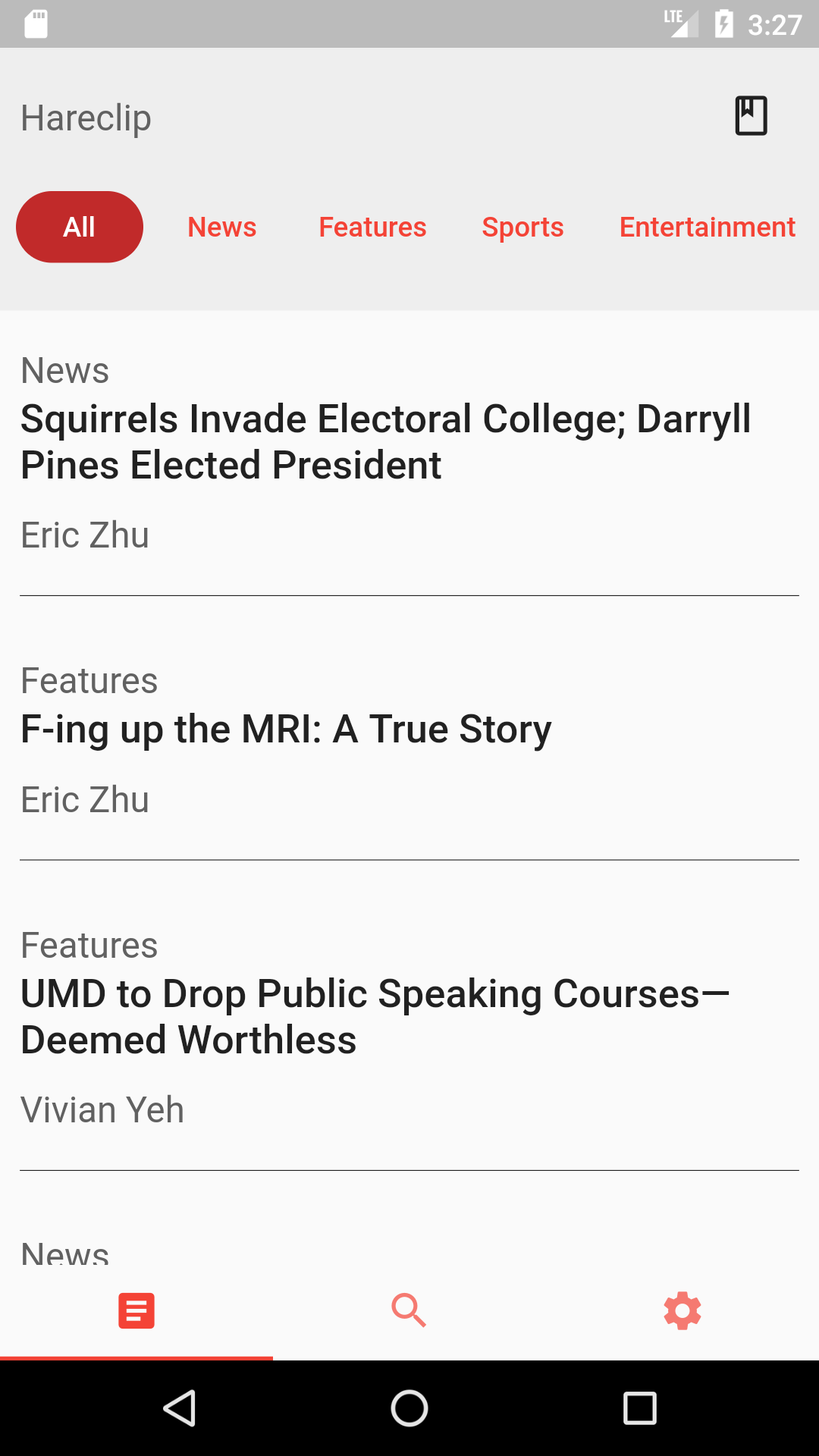Image resolution: width=819 pixels, height=1456 pixels.
Task: Go to the settings gear tab
Action: 682,1310
